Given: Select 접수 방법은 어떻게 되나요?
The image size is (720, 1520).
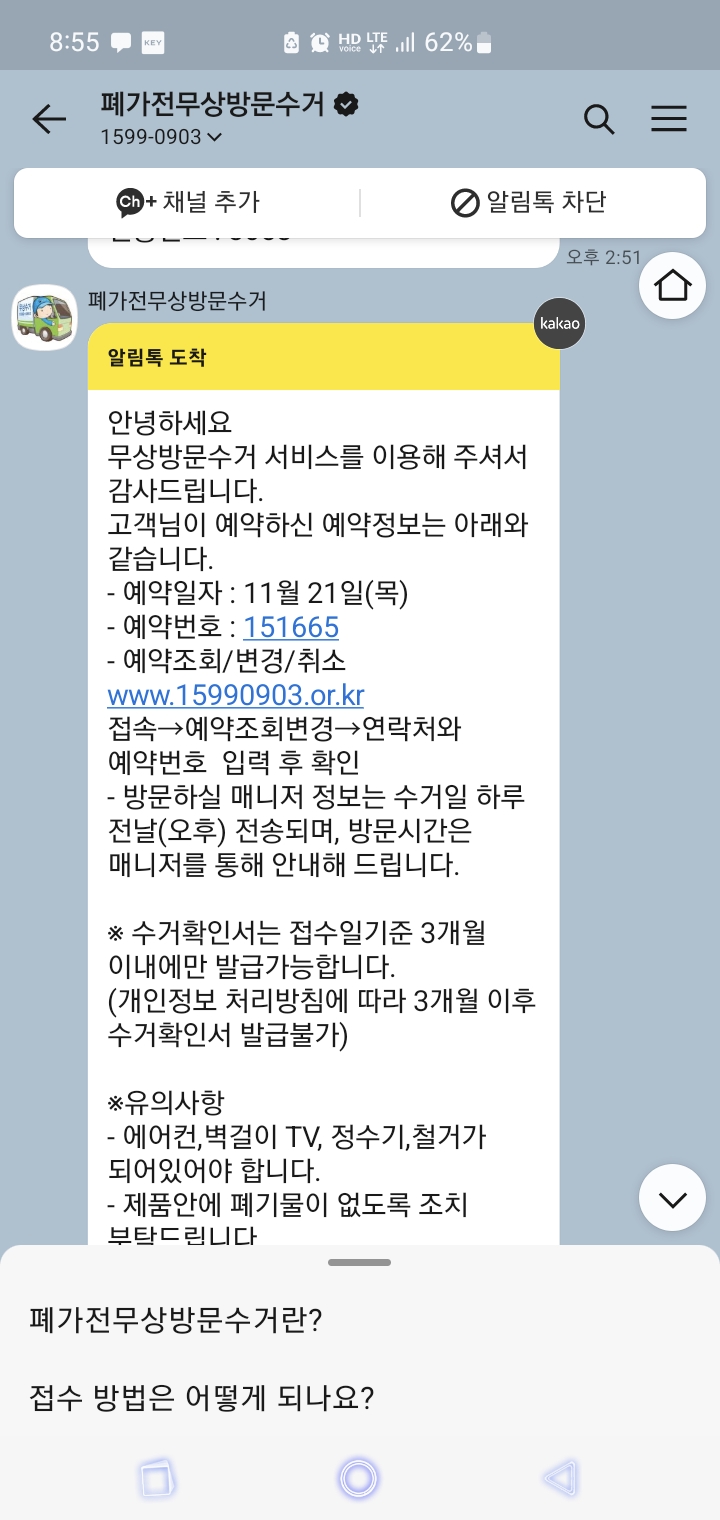Looking at the screenshot, I should click(x=202, y=1397).
